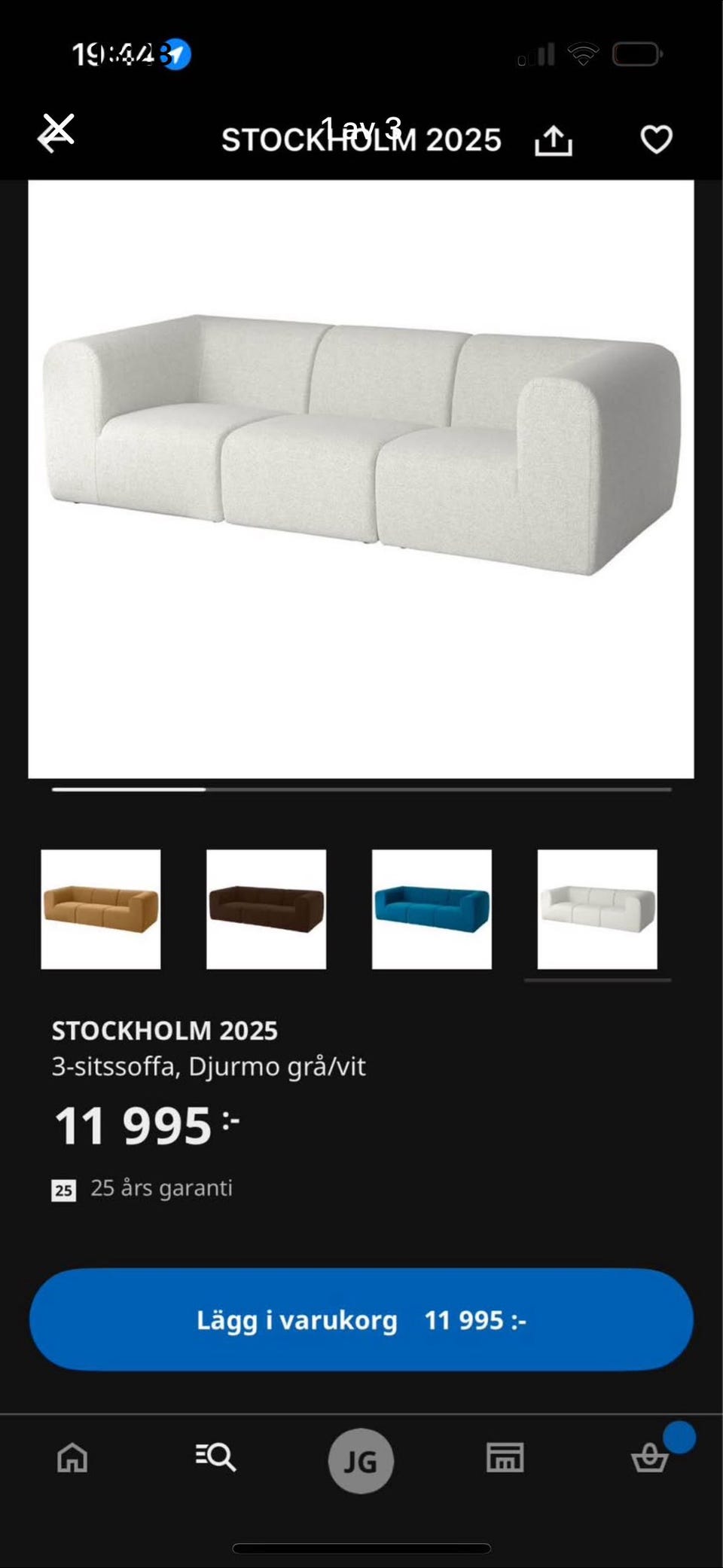This screenshot has height=1568, width=723.
Task: Close the product view with the X
Action: (55, 136)
